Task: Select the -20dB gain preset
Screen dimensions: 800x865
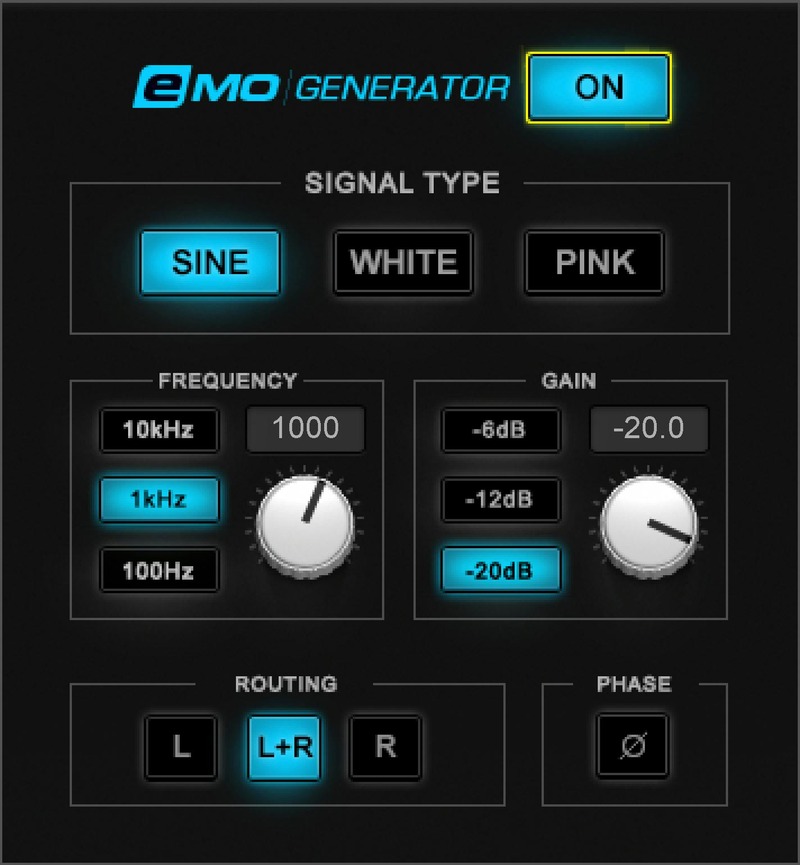Action: tap(501, 571)
